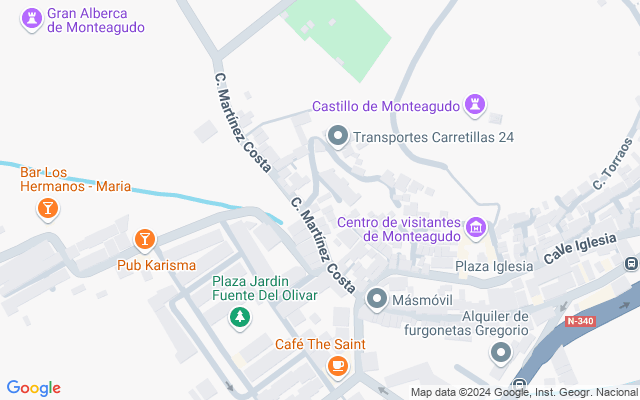Open the Centro de visitantes de Monteagudo marker
Viewport: 640px width, 400px height.
(x=476, y=229)
